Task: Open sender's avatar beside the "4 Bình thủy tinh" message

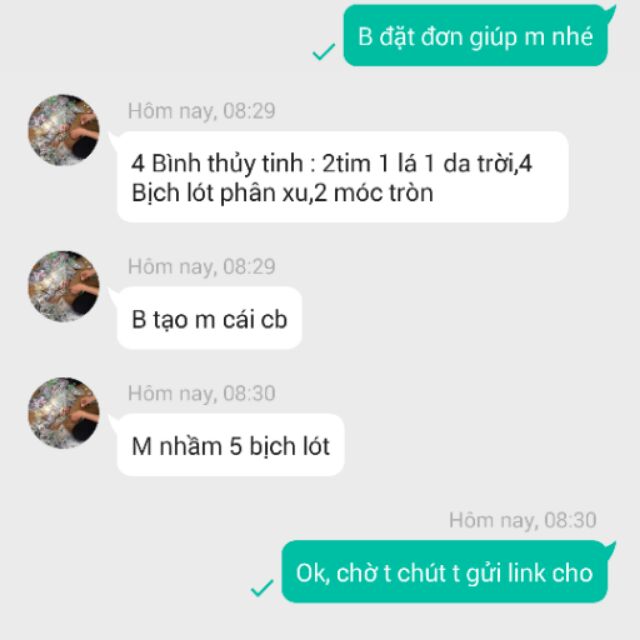Action: point(64,130)
